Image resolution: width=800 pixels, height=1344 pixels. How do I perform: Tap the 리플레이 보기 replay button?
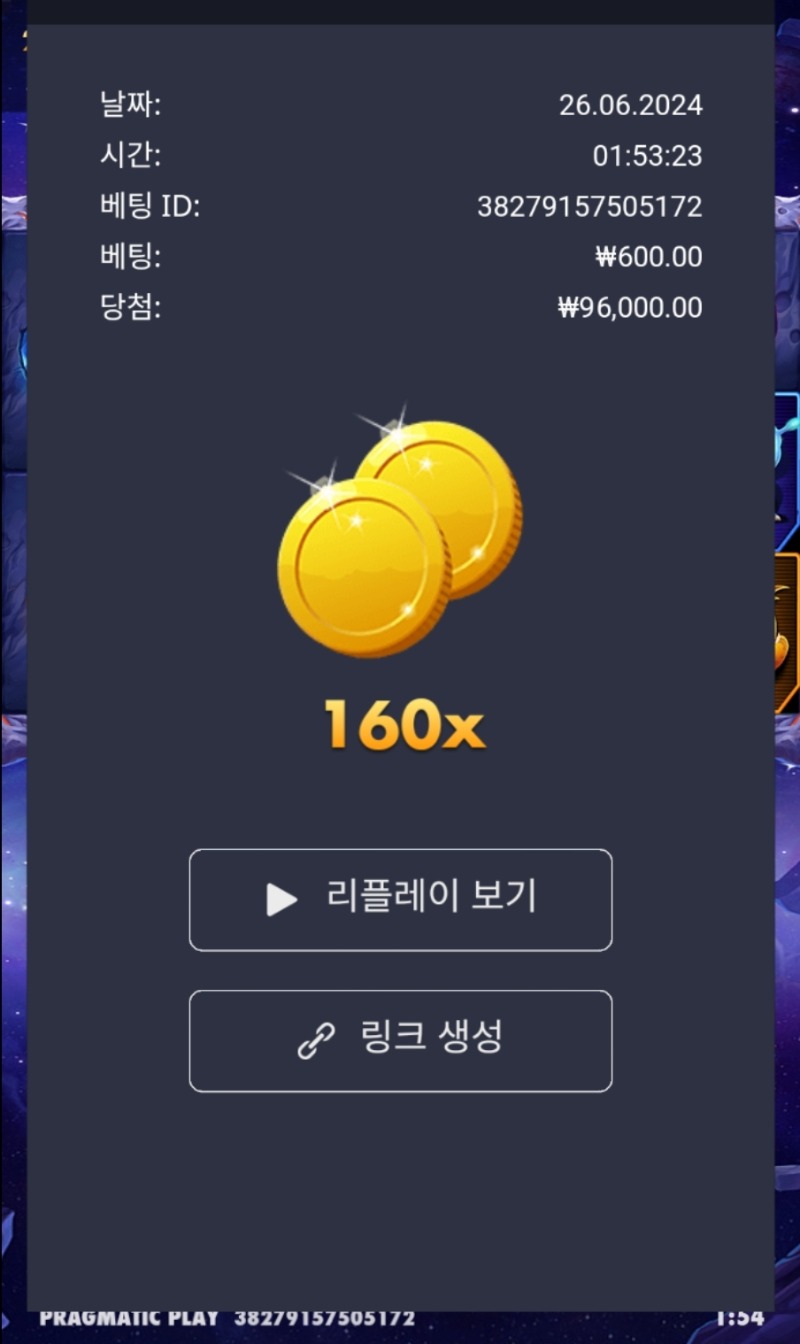(400, 899)
